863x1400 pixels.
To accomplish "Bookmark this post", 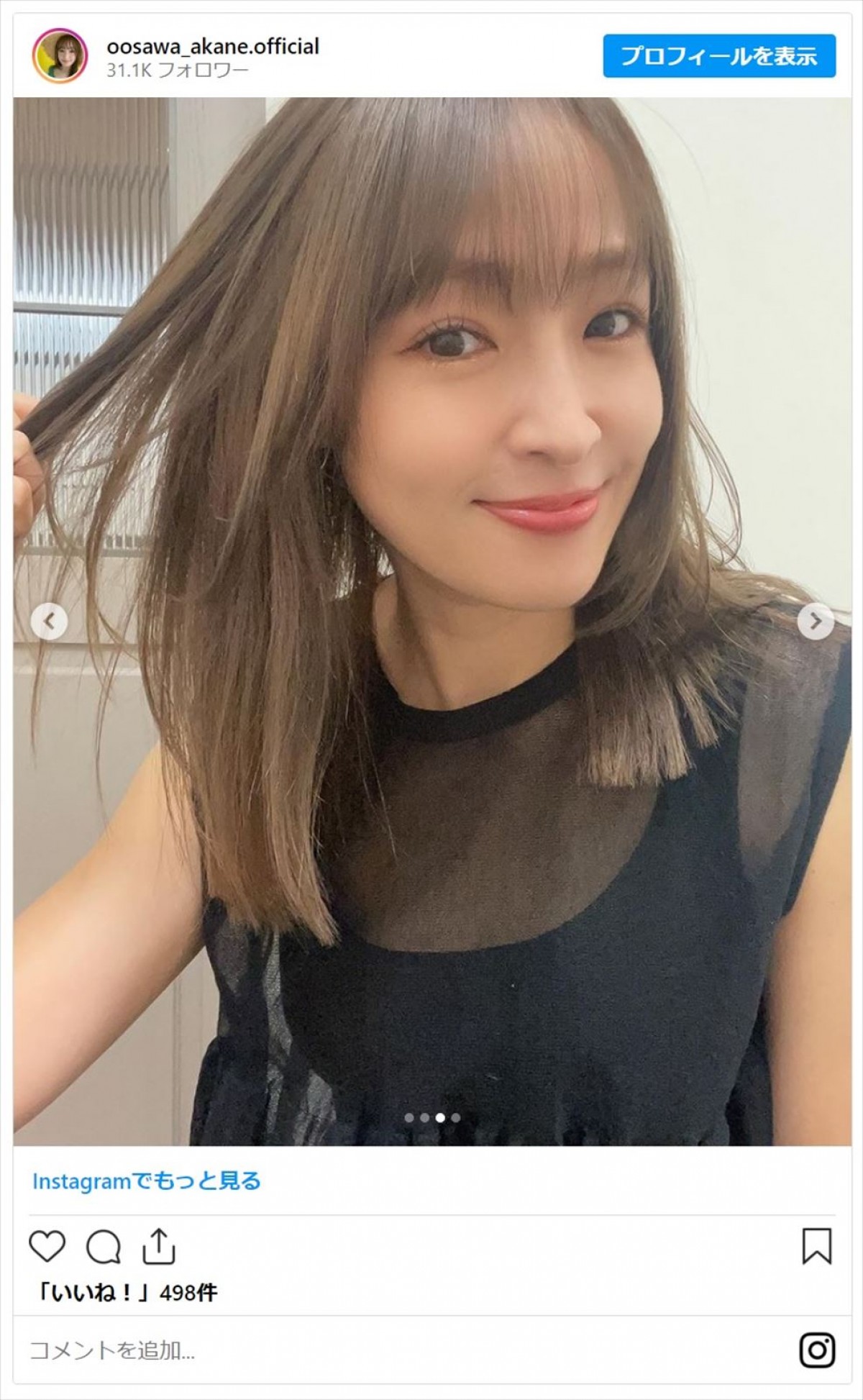I will pyautogui.click(x=816, y=1246).
